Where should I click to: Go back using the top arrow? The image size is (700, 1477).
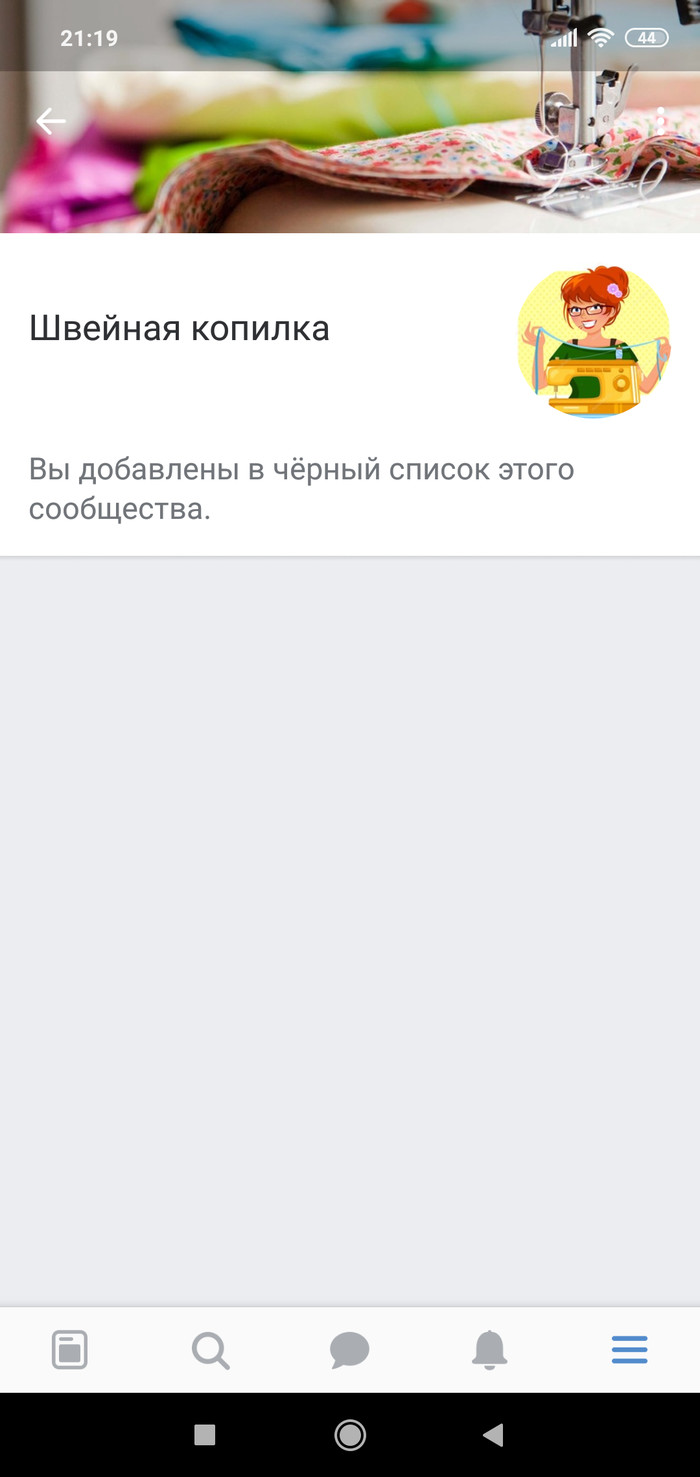click(x=50, y=121)
